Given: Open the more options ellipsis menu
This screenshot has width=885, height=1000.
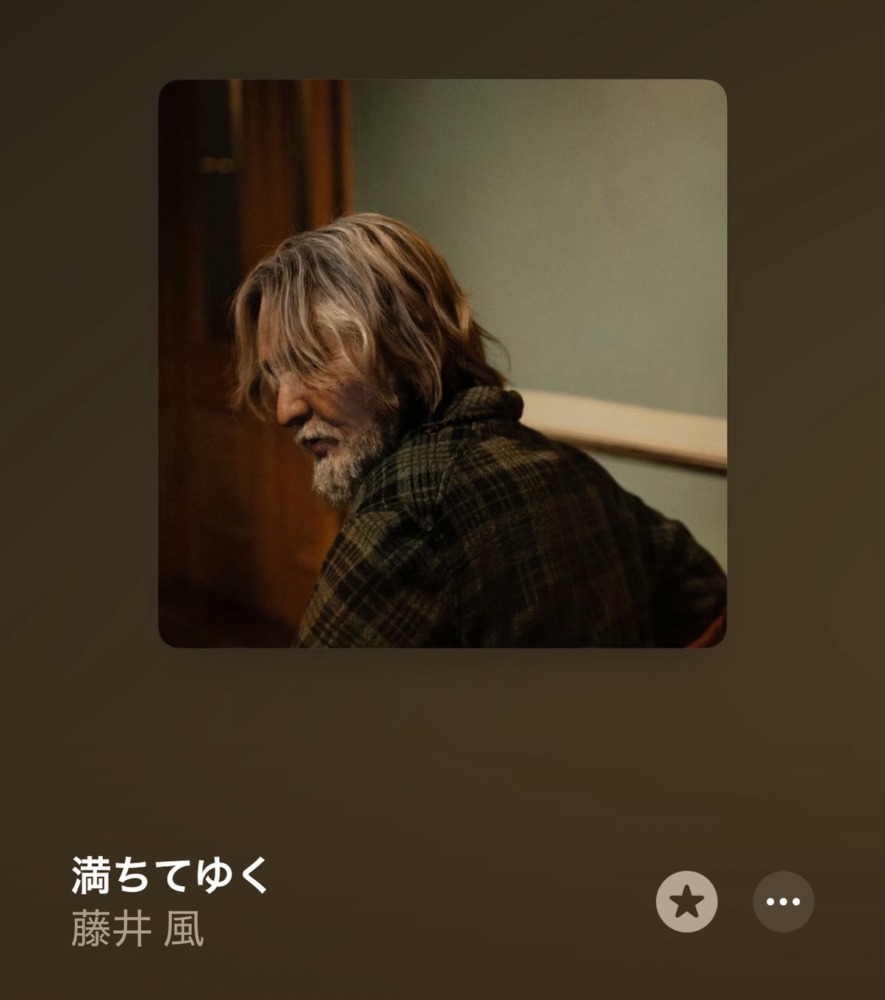Looking at the screenshot, I should click(x=783, y=902).
